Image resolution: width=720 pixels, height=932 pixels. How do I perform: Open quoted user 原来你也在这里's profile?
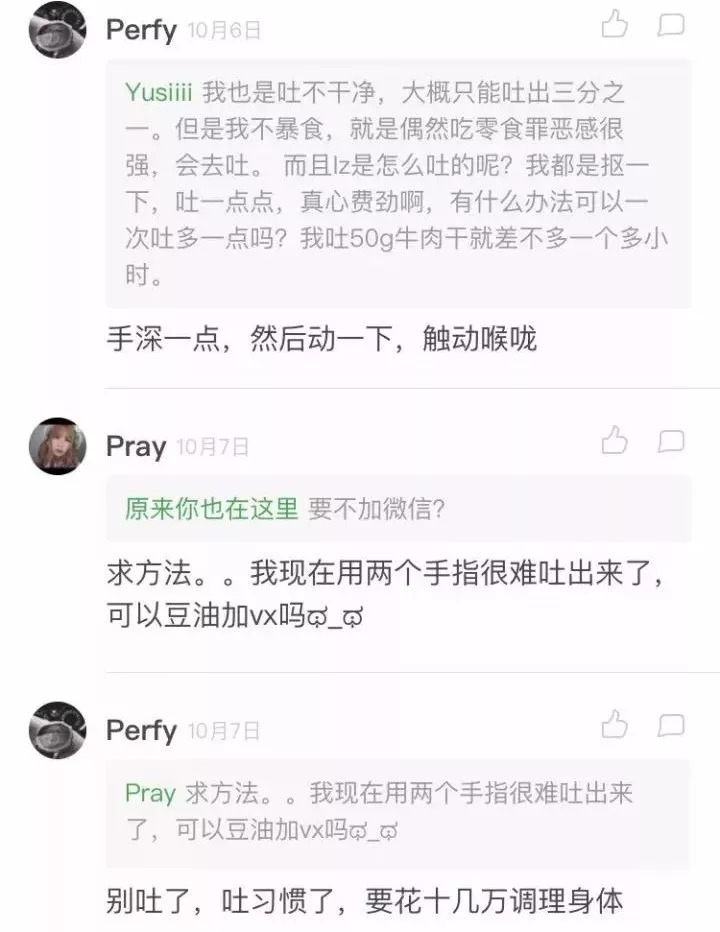(212, 509)
